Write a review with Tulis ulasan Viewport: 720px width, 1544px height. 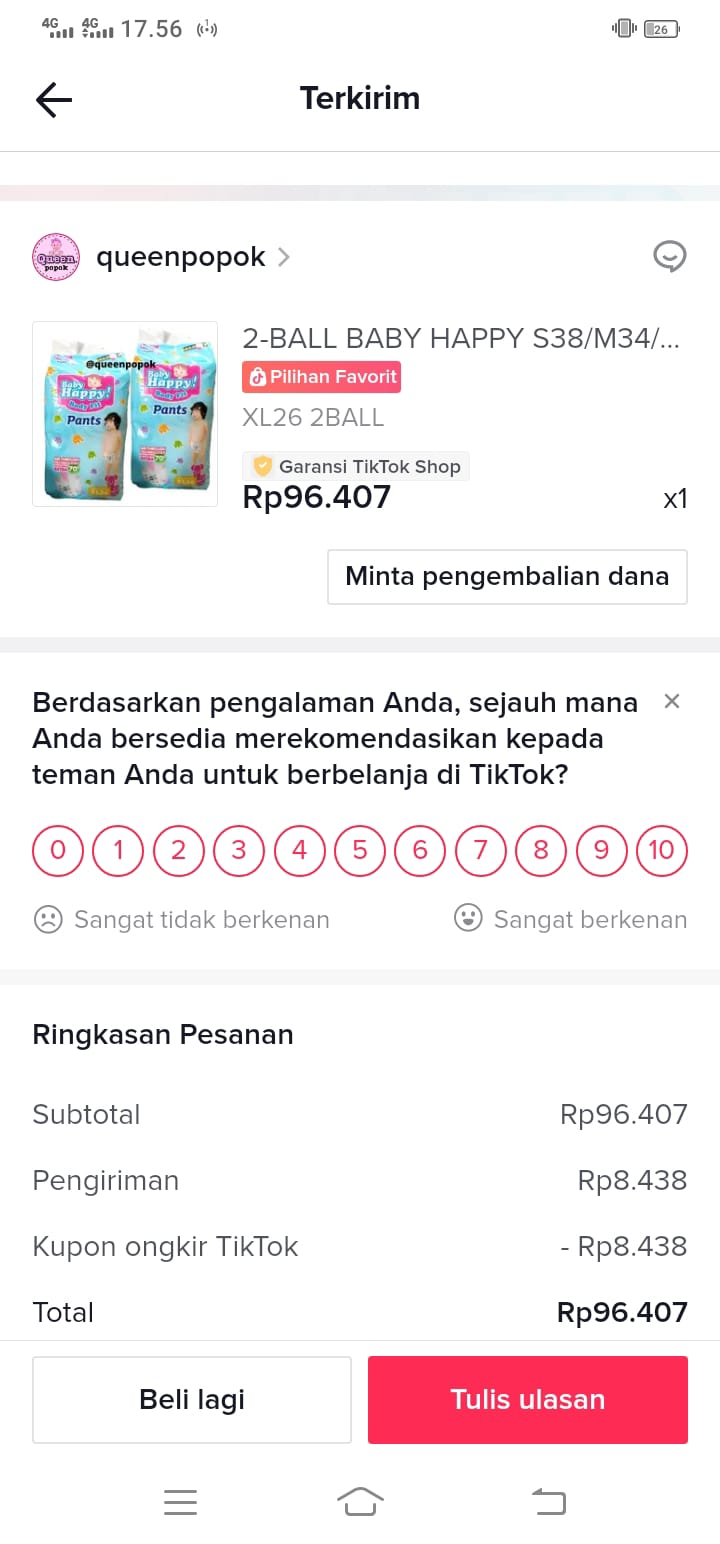coord(528,1399)
